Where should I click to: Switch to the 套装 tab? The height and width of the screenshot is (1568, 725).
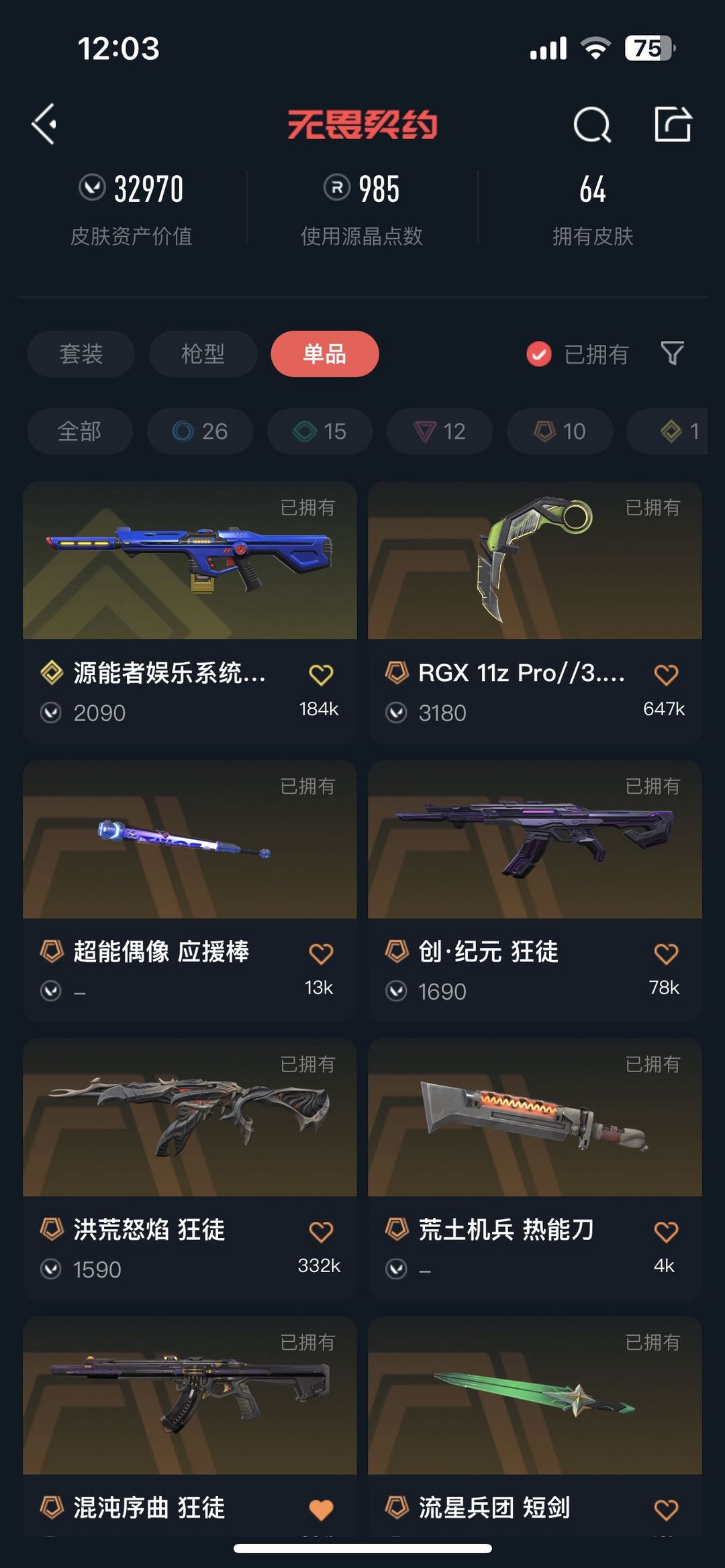(x=81, y=354)
